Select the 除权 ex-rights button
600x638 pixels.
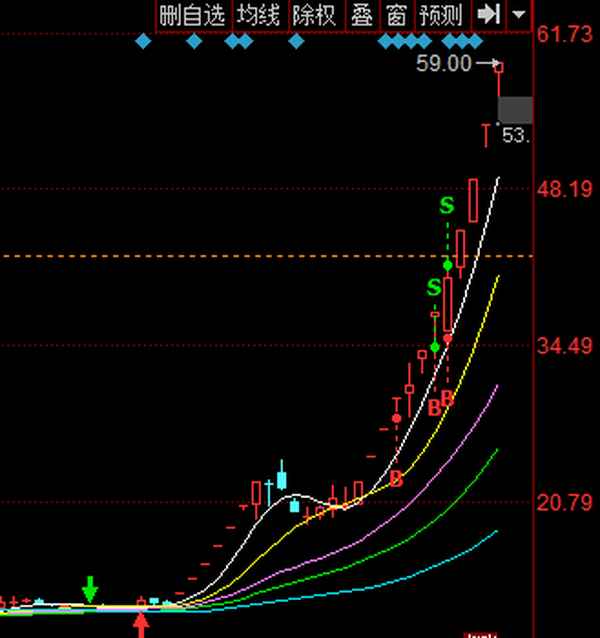click(x=314, y=14)
